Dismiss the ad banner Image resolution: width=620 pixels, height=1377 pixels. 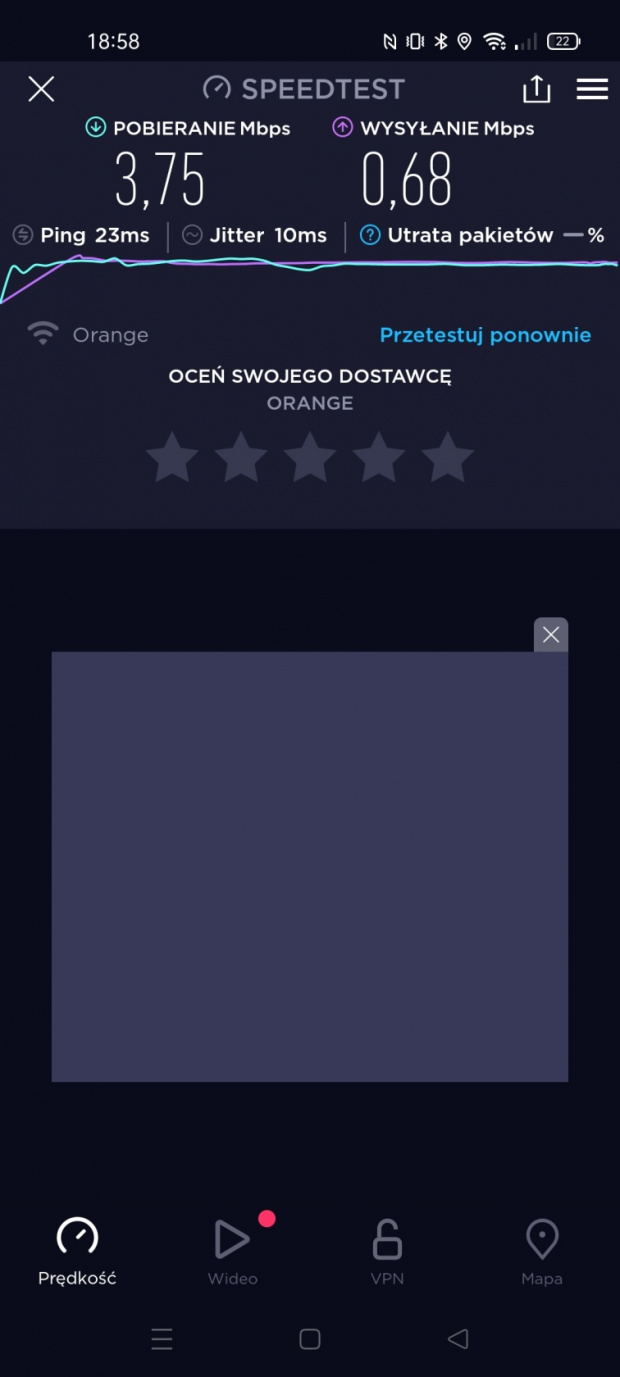point(551,635)
